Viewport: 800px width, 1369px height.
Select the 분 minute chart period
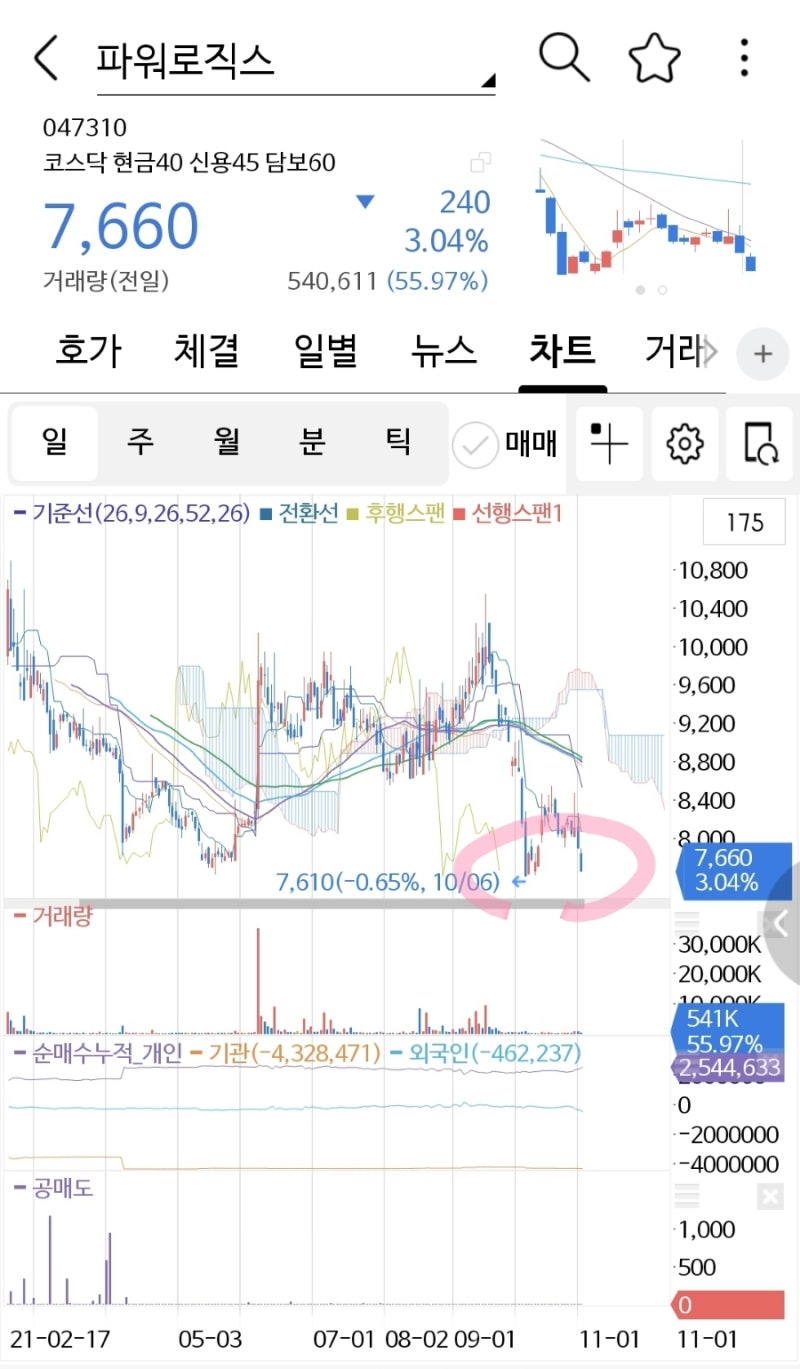pos(312,443)
